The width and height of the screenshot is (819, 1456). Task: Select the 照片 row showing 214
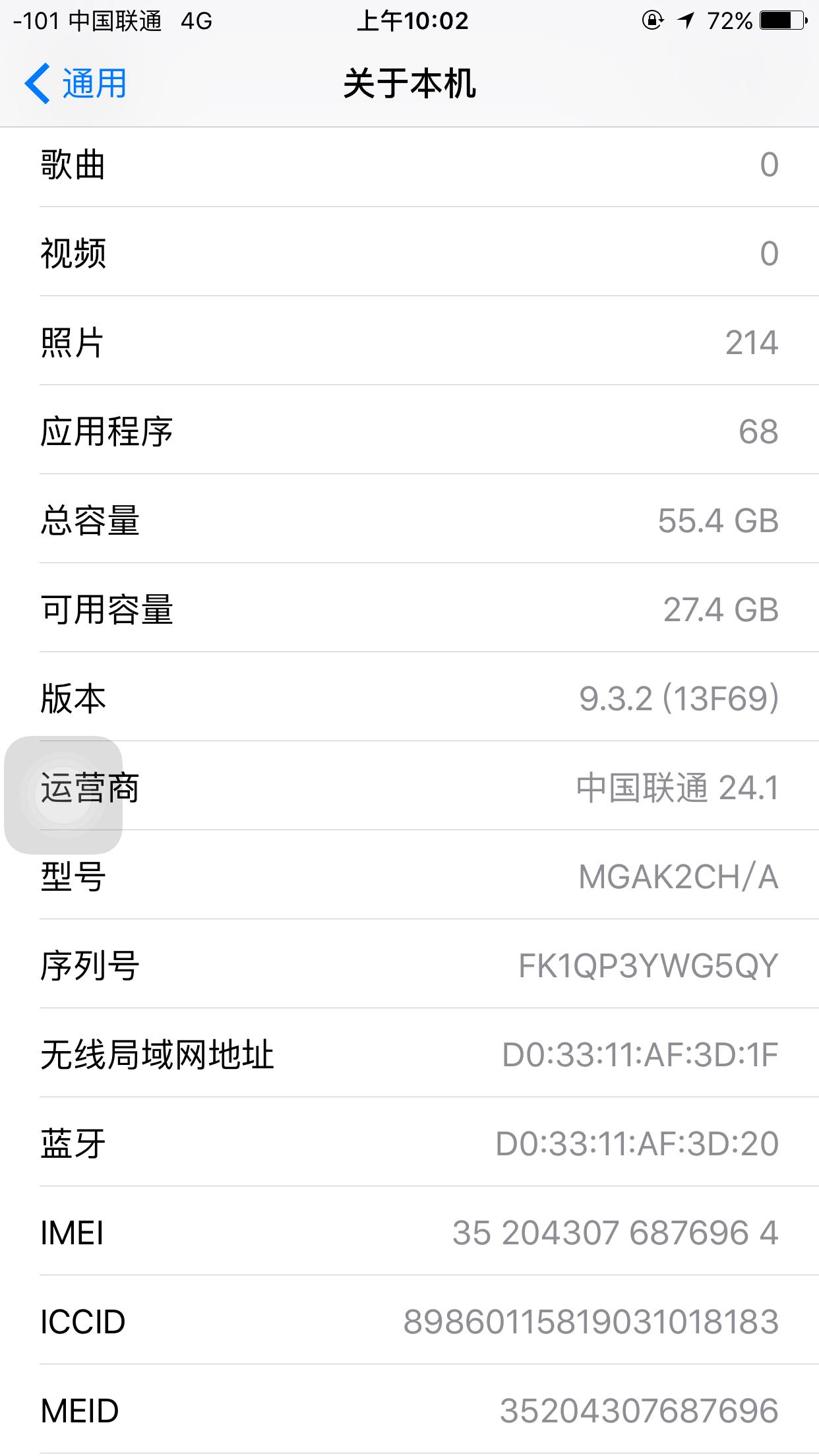tap(409, 343)
